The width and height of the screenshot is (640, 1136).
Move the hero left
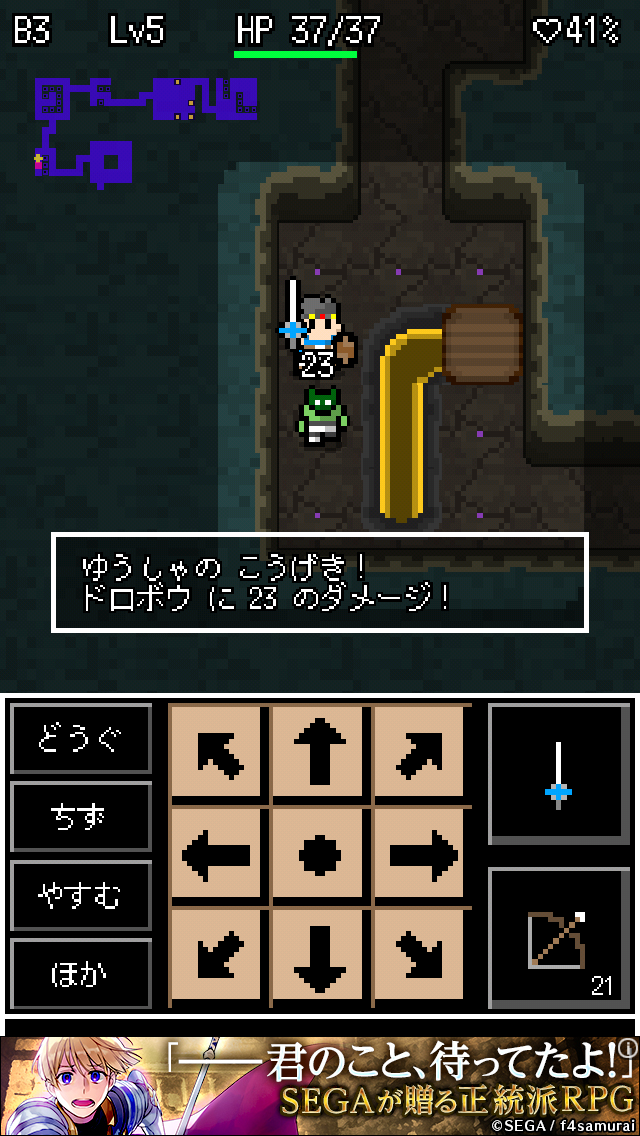click(217, 856)
